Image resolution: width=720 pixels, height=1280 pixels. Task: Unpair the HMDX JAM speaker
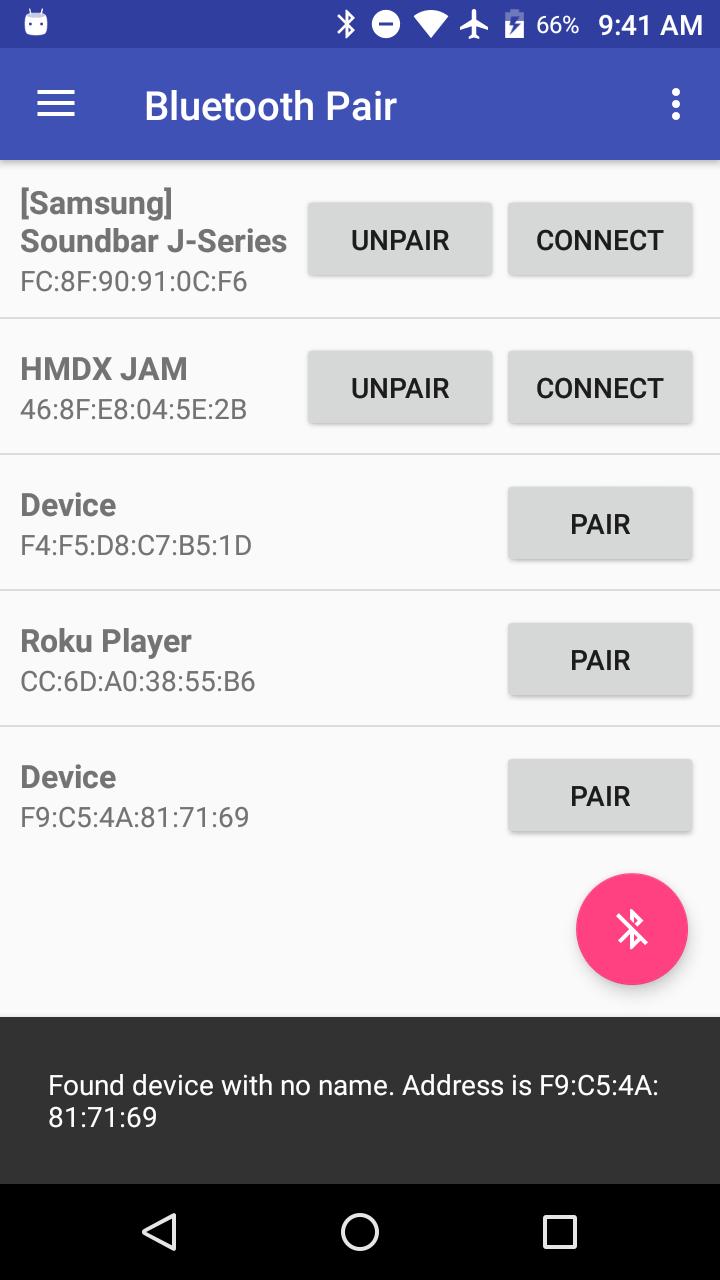pos(399,387)
